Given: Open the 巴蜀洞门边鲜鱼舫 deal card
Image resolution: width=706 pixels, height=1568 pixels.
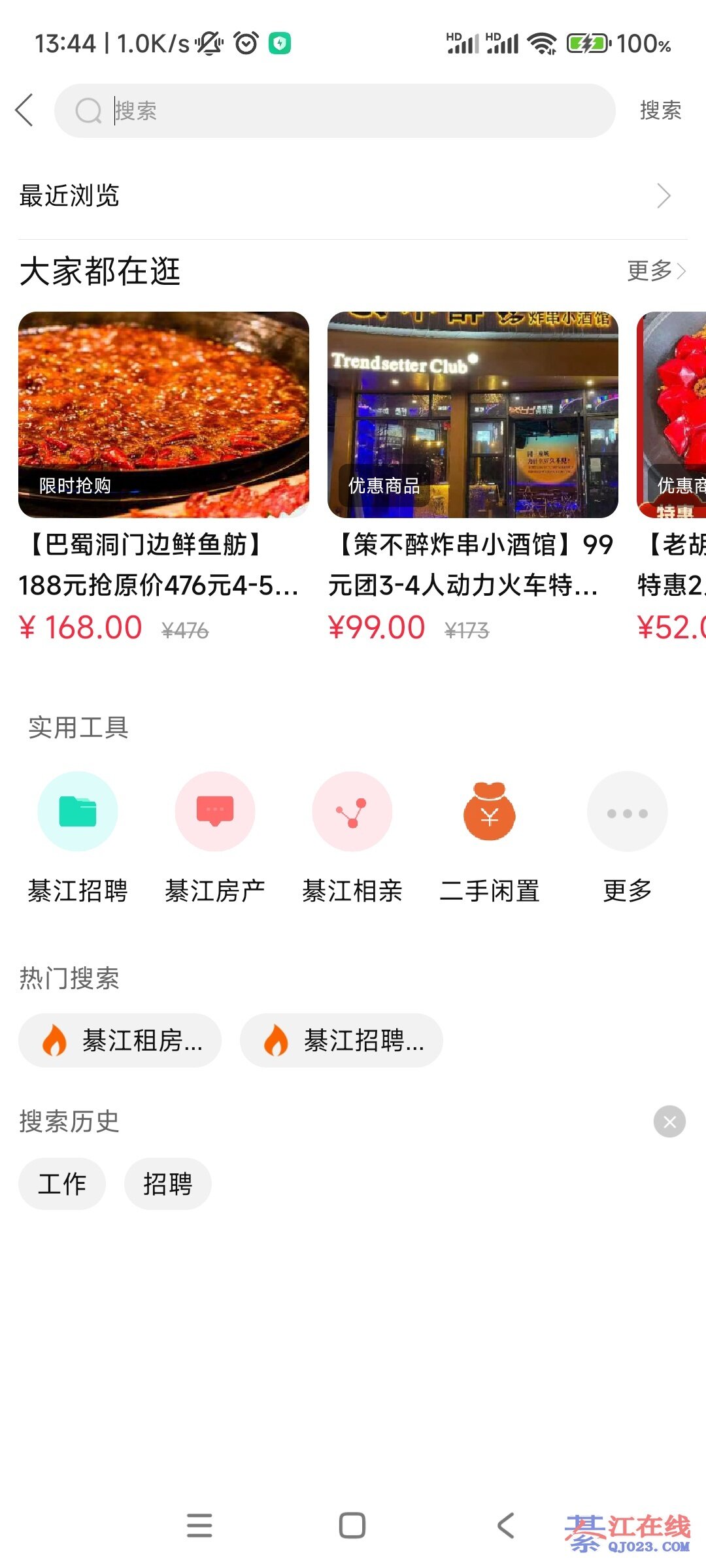Looking at the screenshot, I should [163, 457].
